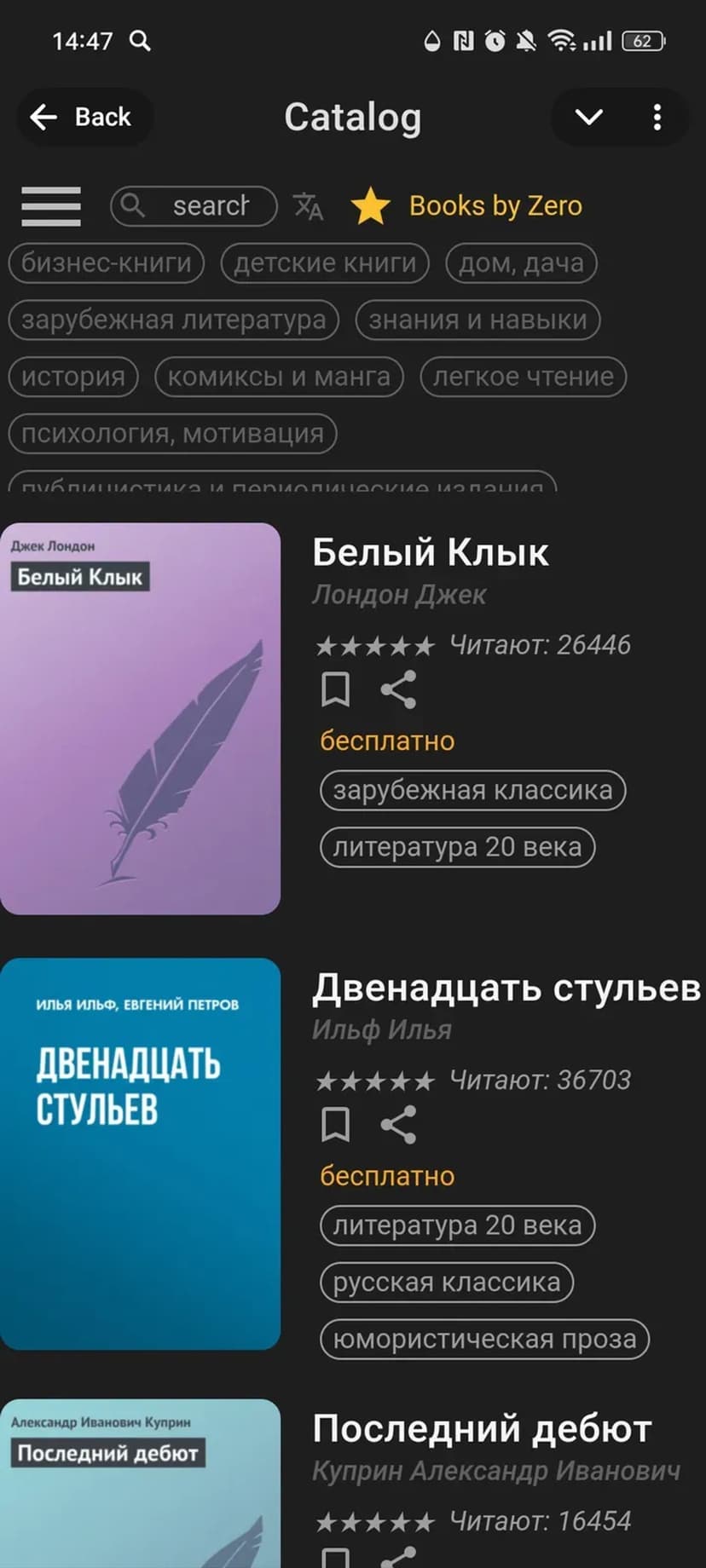Filter catalog by история

pyautogui.click(x=73, y=377)
